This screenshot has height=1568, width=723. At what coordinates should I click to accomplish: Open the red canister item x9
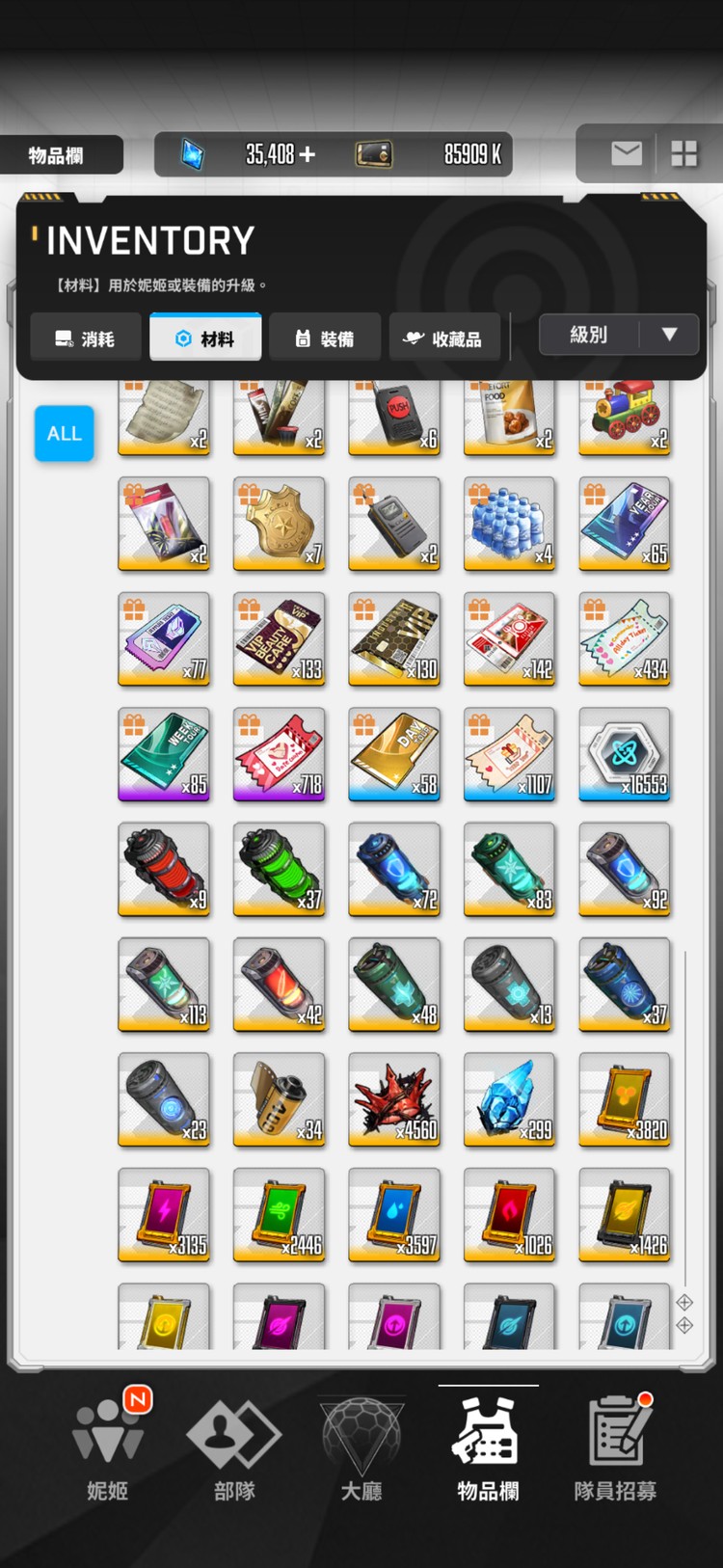coord(164,868)
